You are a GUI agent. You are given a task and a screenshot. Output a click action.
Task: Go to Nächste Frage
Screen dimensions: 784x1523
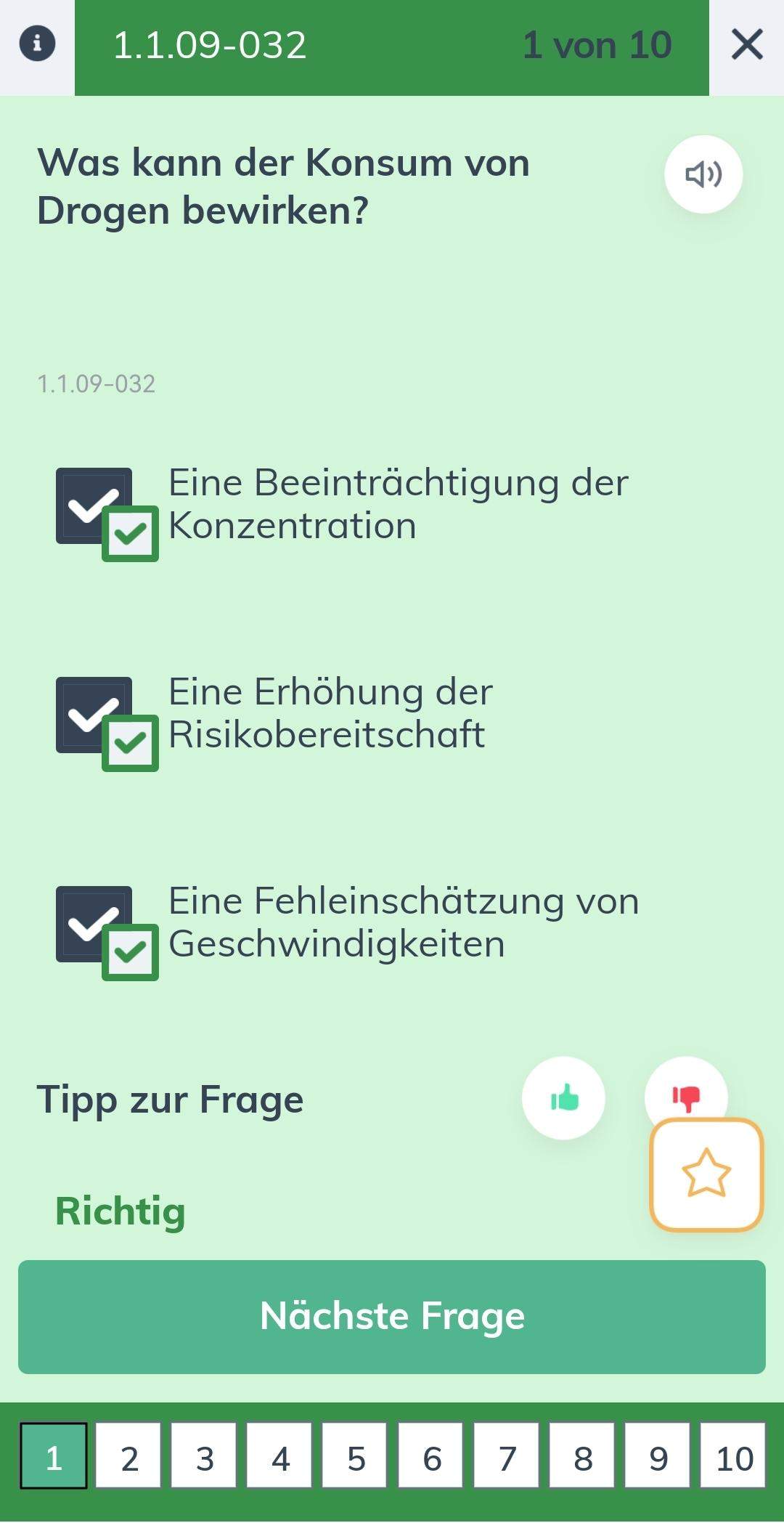click(x=392, y=1317)
